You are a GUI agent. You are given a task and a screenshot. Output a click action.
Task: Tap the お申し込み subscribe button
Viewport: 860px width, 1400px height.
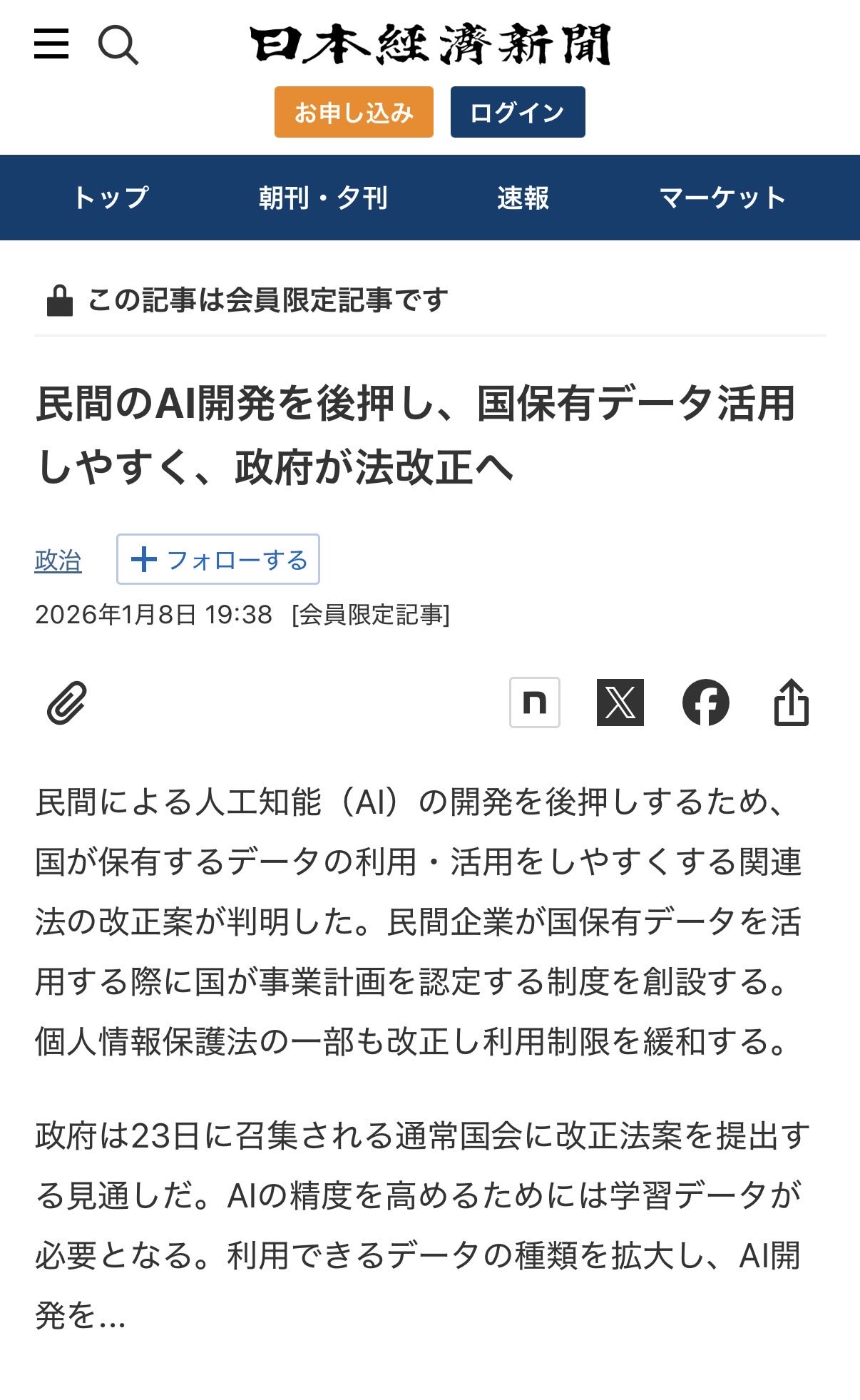(x=354, y=112)
